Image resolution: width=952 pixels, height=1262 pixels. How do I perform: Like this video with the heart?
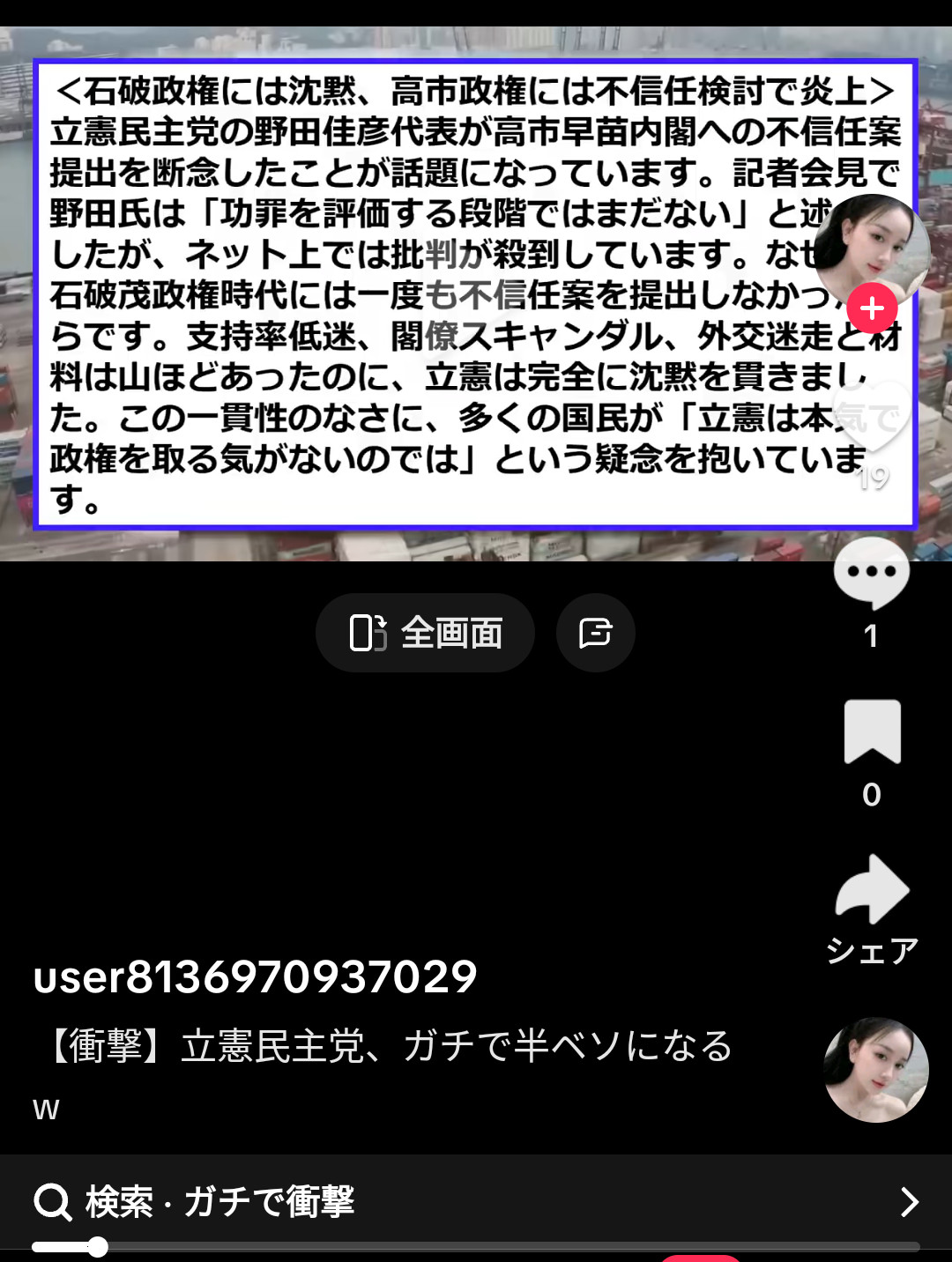(x=873, y=416)
